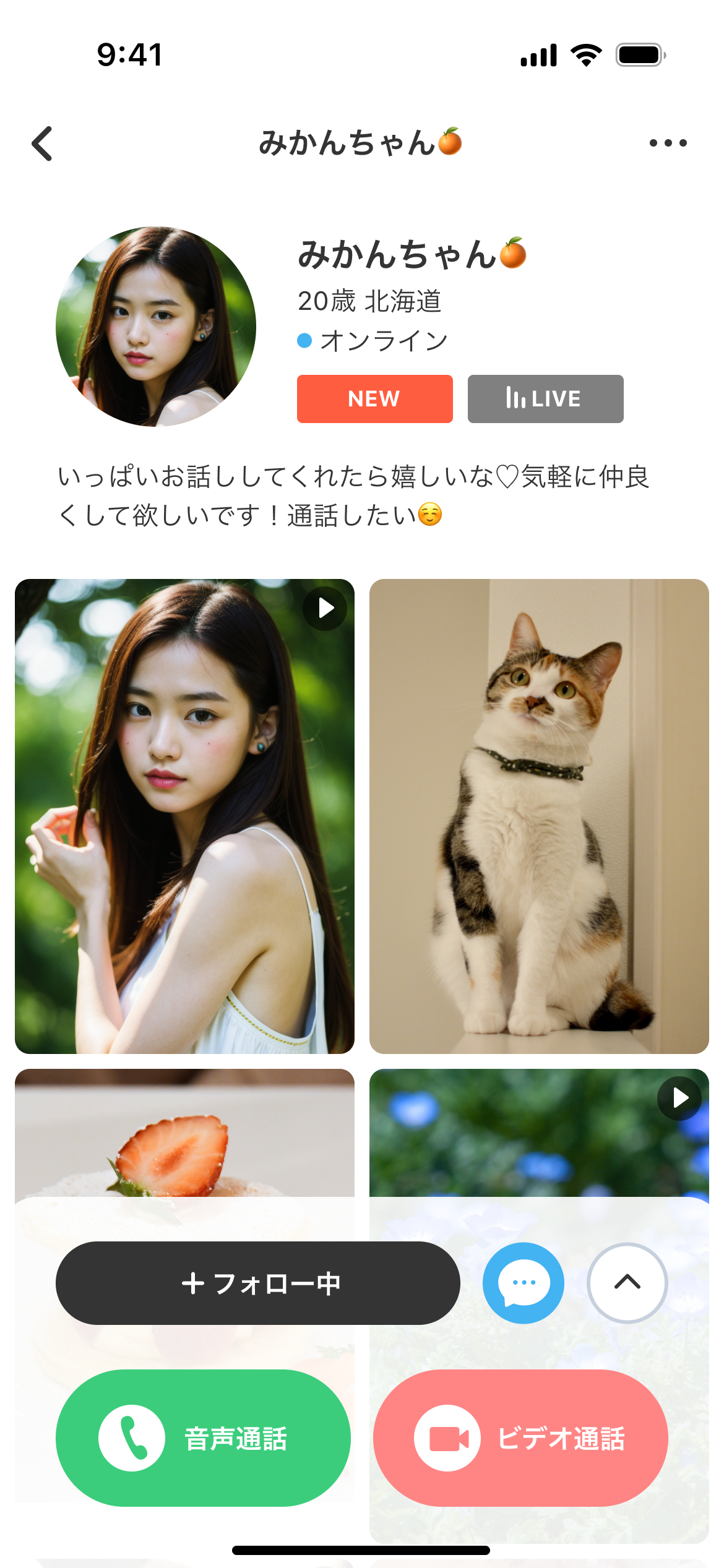Play the girl's portrait video tile
Screen dimensions: 724x1568
(x=184, y=816)
